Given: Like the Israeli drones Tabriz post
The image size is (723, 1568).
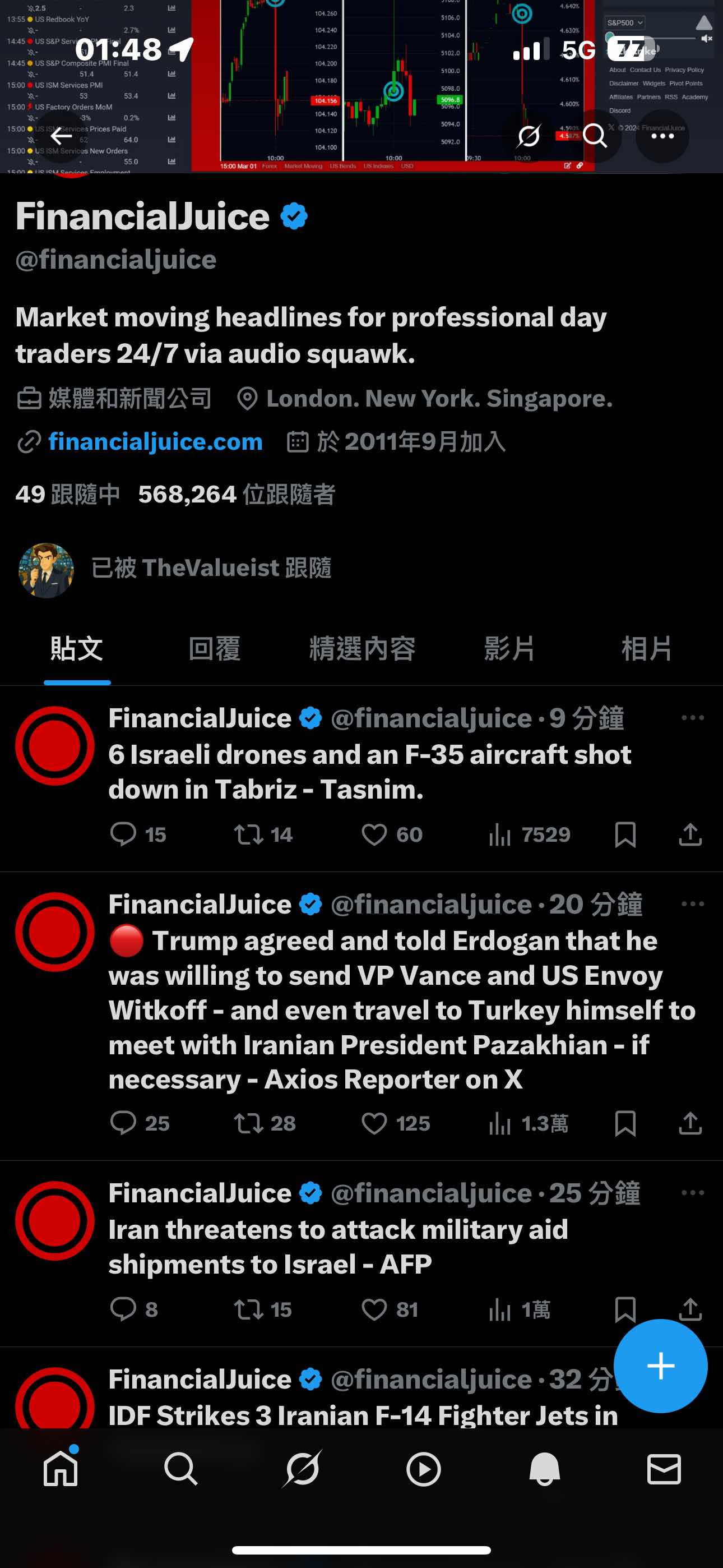Looking at the screenshot, I should [x=374, y=834].
